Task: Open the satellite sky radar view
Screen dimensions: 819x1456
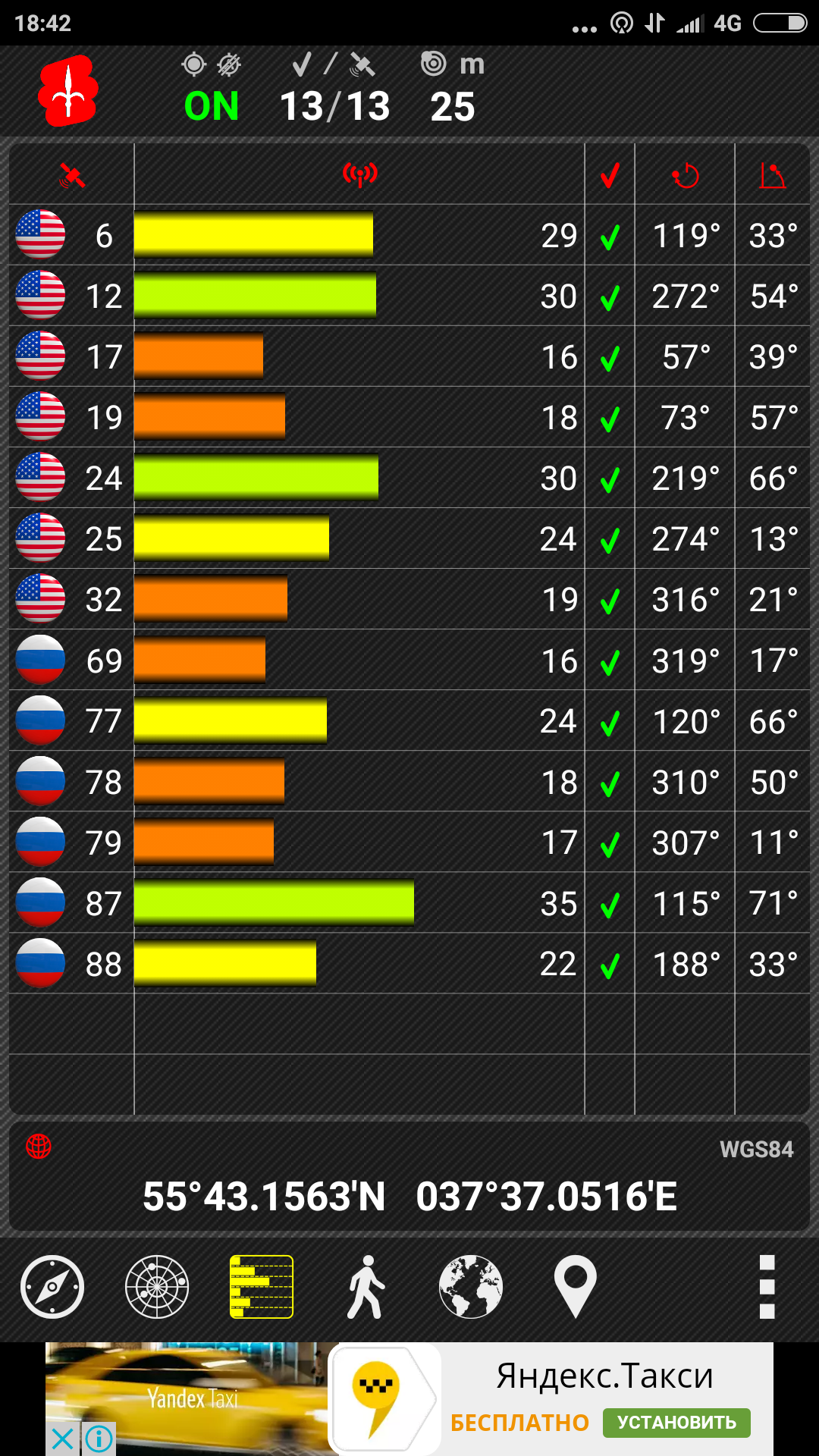Action: pyautogui.click(x=157, y=1287)
